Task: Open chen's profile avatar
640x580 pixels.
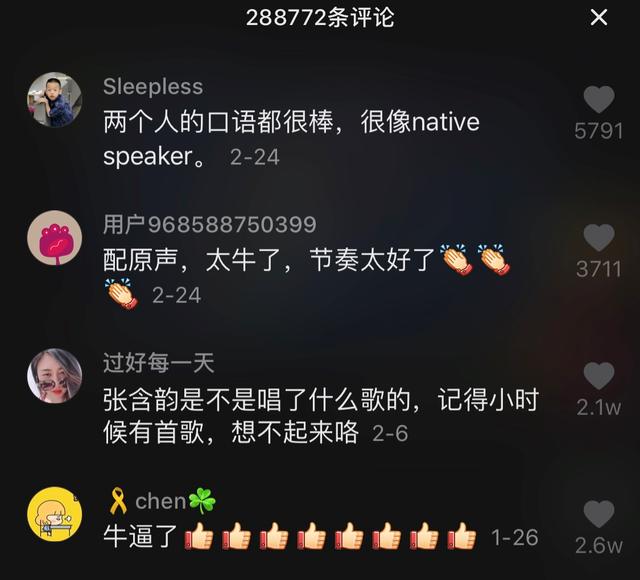Action: pyautogui.click(x=55, y=514)
